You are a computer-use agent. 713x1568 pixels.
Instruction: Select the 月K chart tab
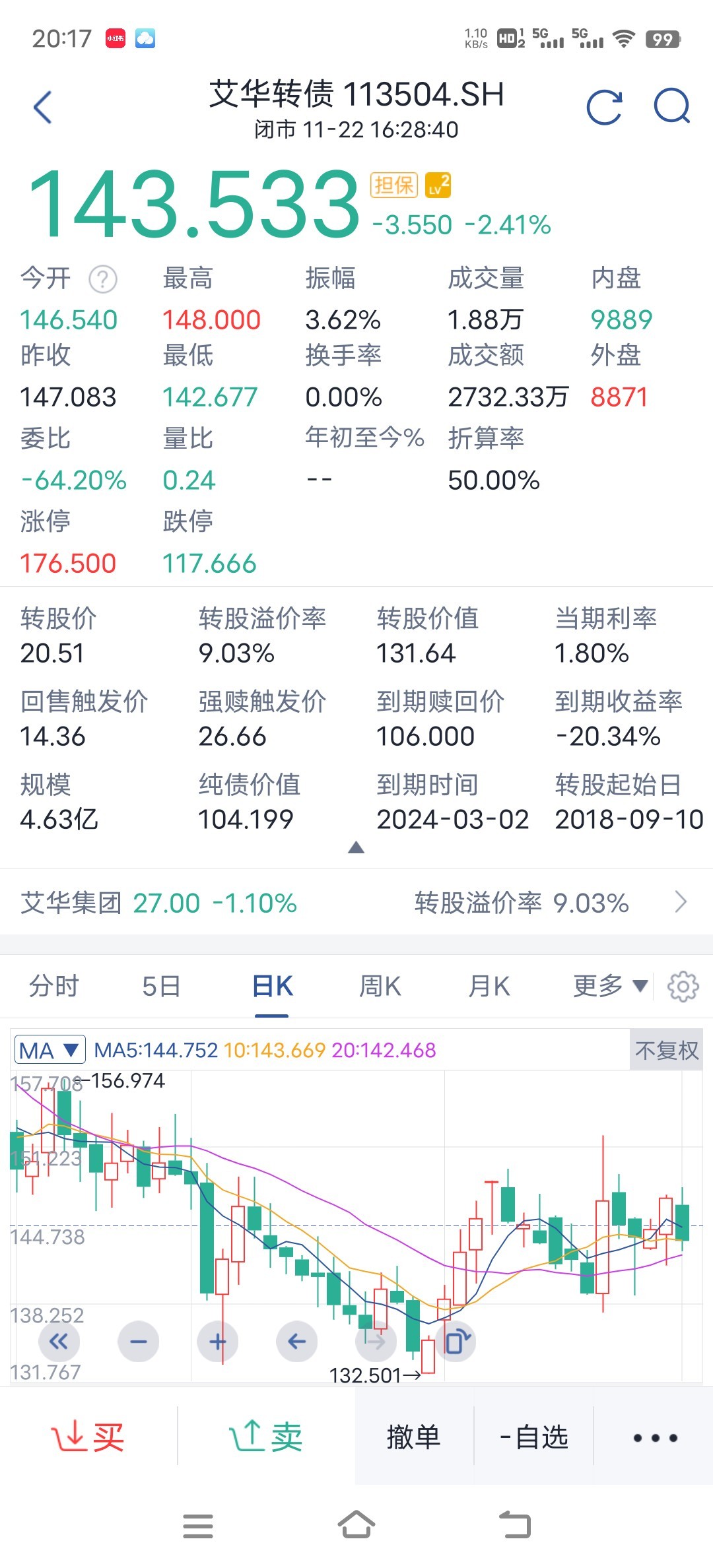point(489,986)
